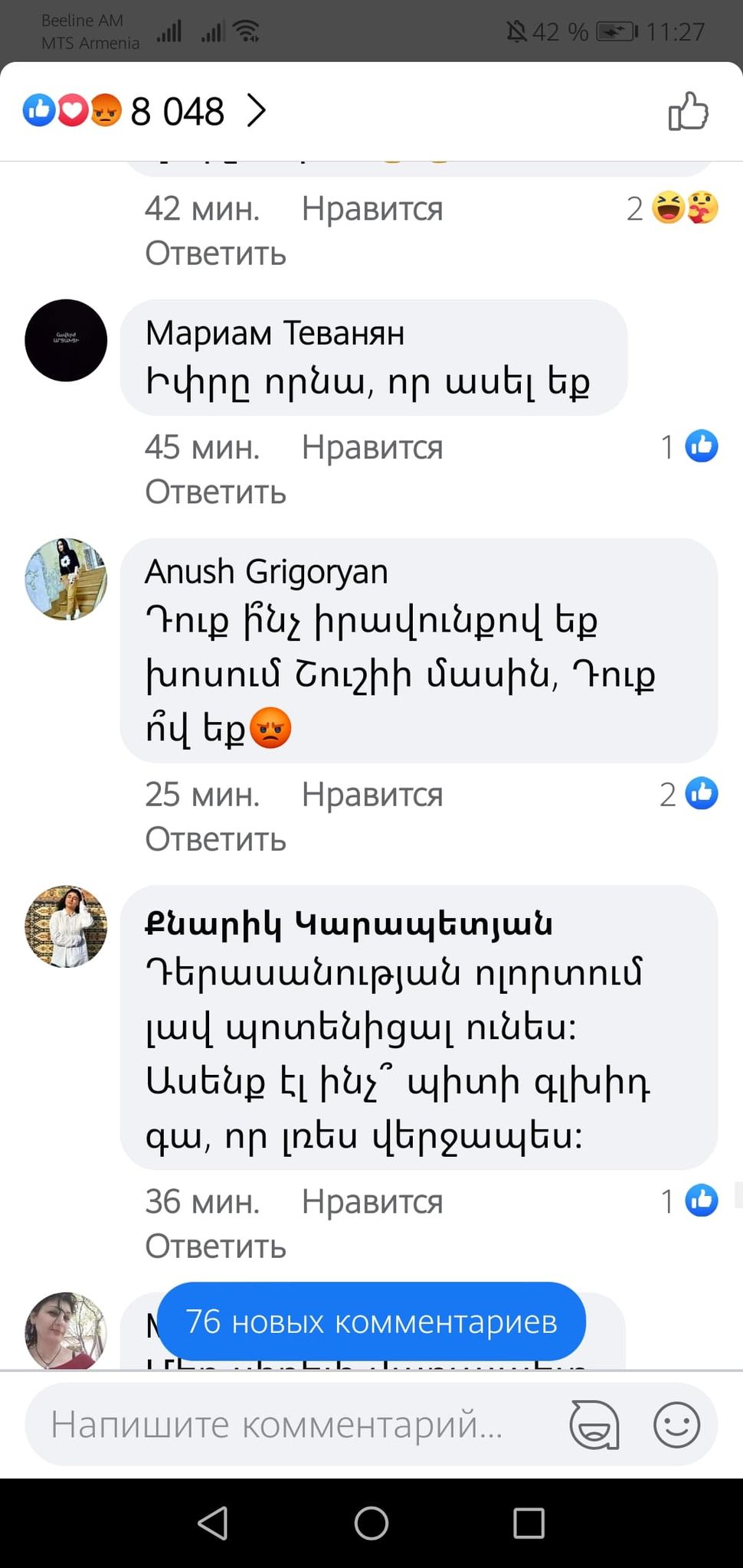Open the emoji picker in comment box
This screenshot has height=1568, width=743.
pyautogui.click(x=676, y=1425)
